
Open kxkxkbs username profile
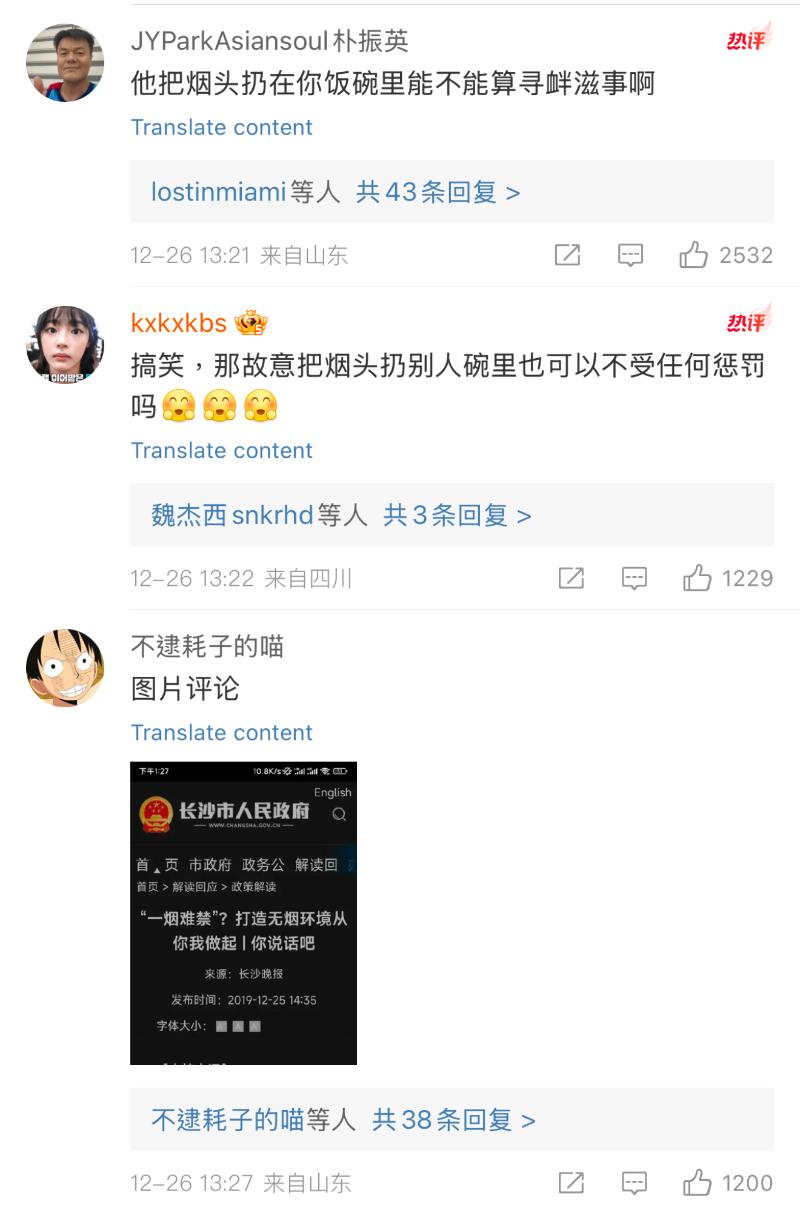(x=178, y=323)
